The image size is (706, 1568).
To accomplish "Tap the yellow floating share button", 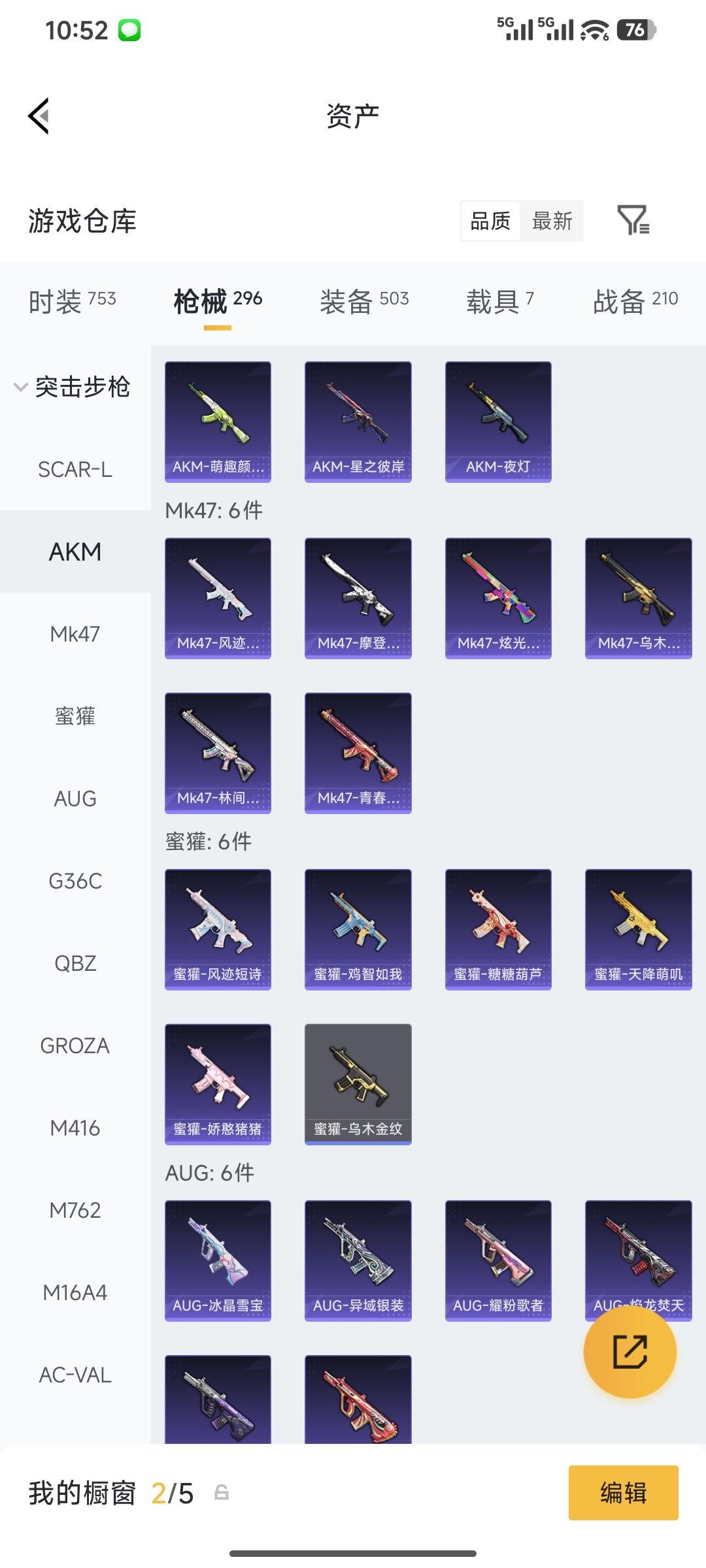I will (630, 1351).
